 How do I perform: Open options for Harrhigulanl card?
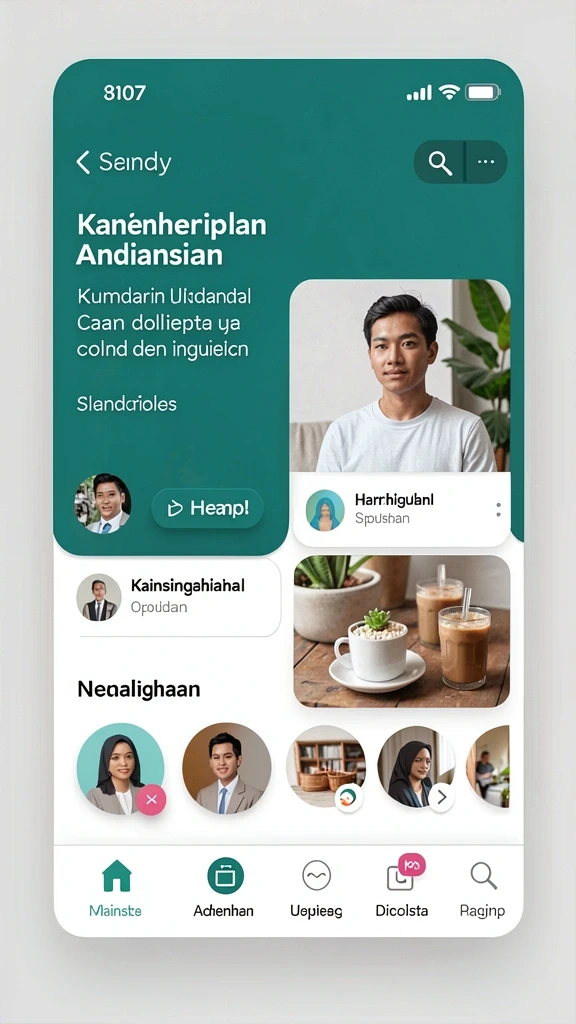(498, 510)
